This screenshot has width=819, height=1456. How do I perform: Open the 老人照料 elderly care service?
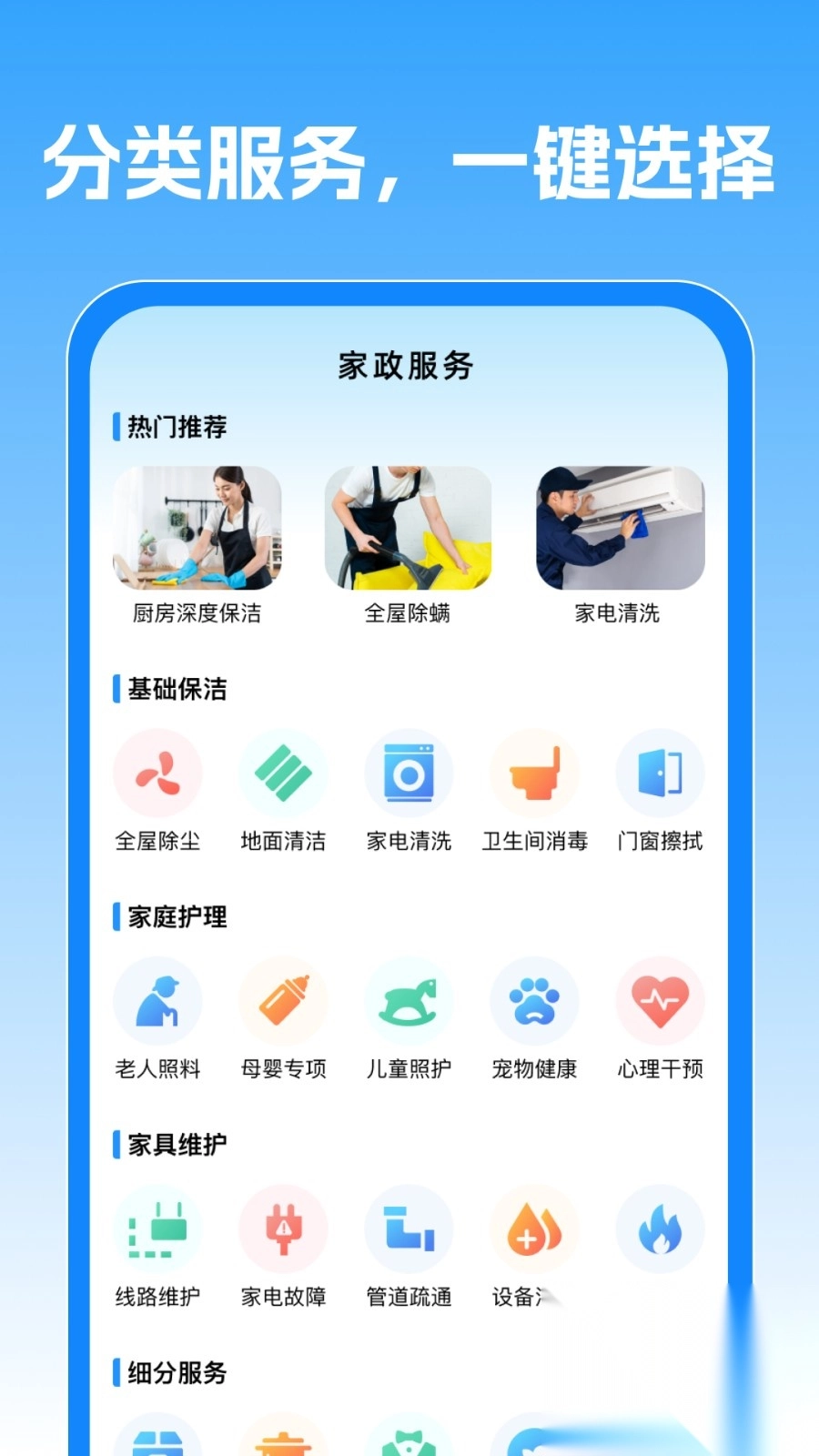tap(158, 1000)
